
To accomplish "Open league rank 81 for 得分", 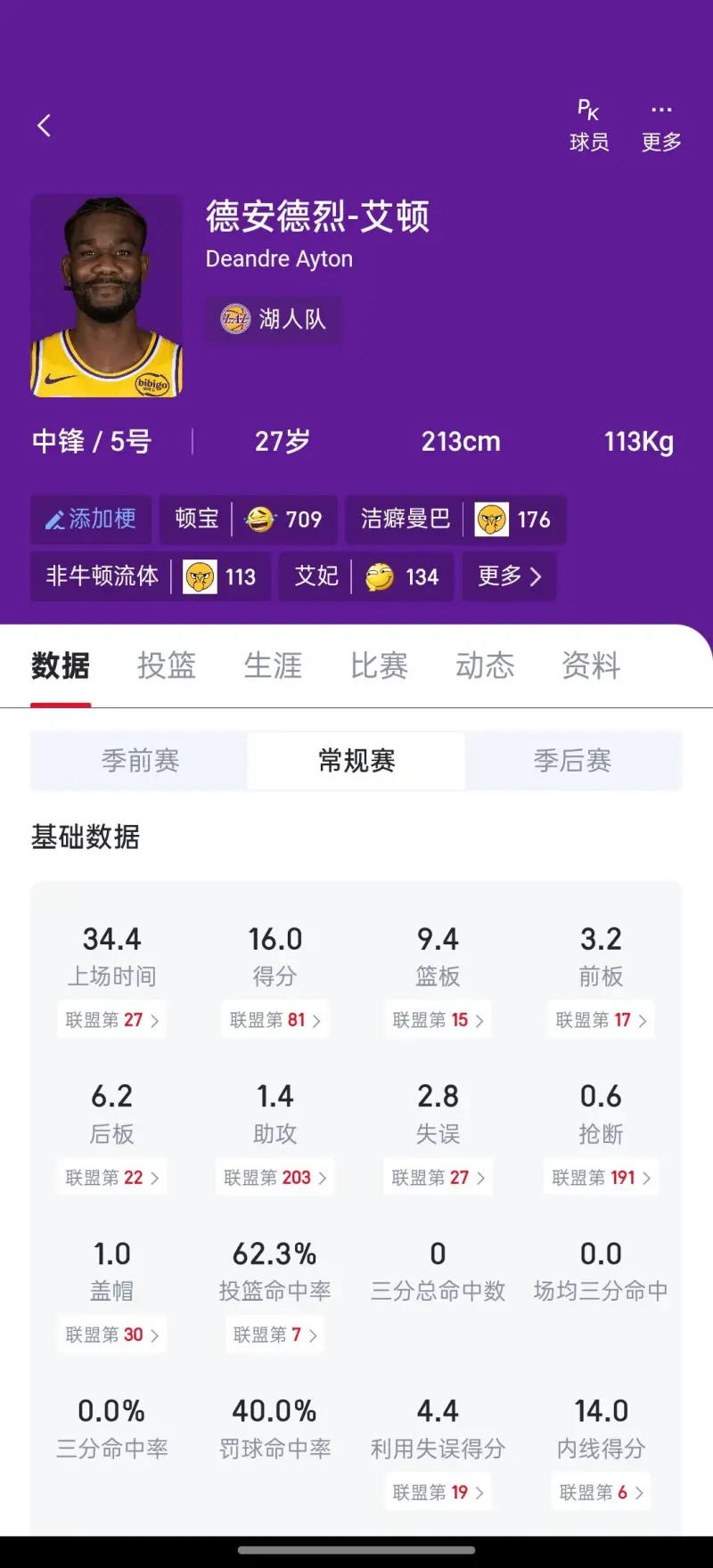I will pyautogui.click(x=275, y=1020).
